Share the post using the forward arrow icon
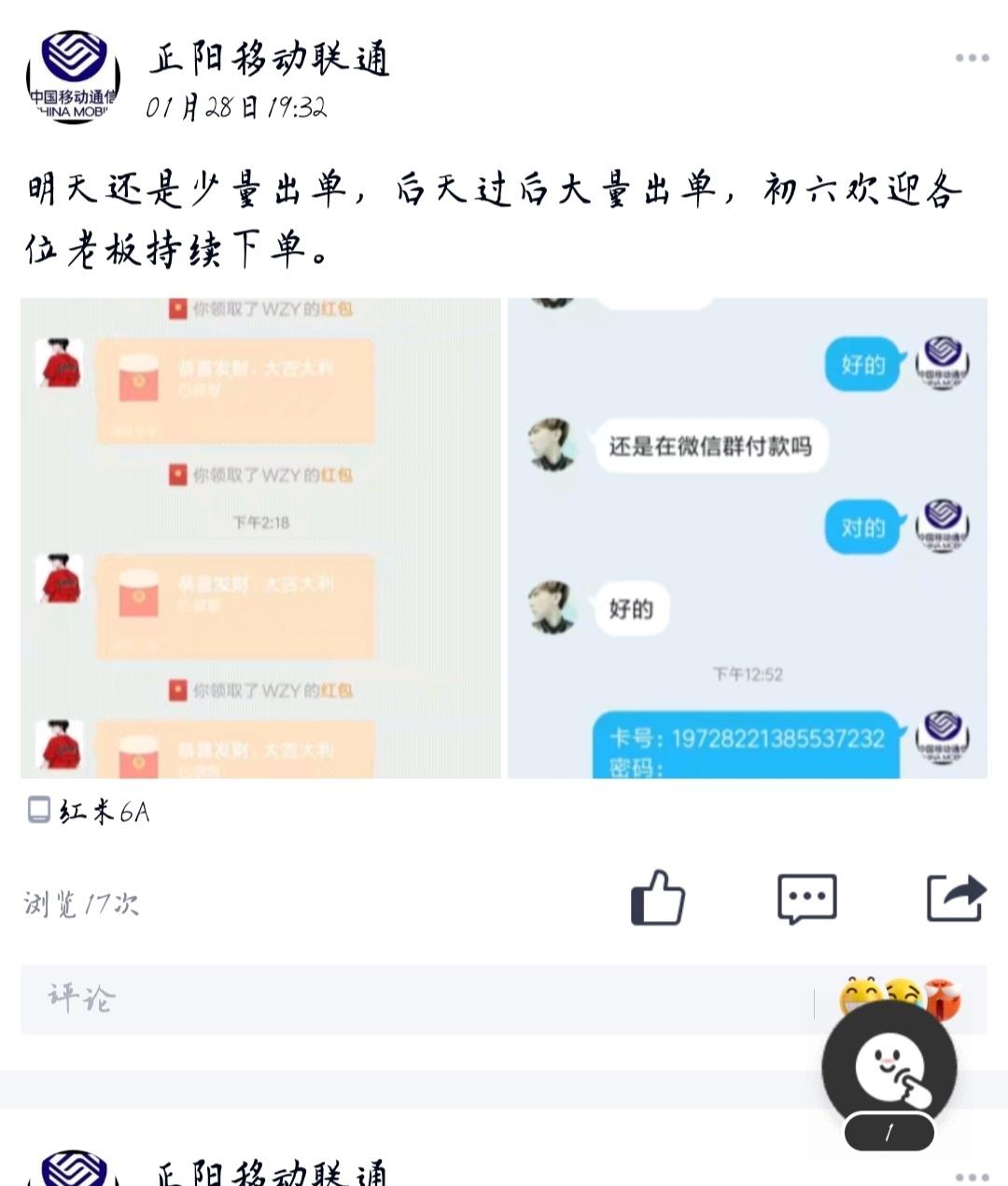The width and height of the screenshot is (1008, 1186). point(955,897)
